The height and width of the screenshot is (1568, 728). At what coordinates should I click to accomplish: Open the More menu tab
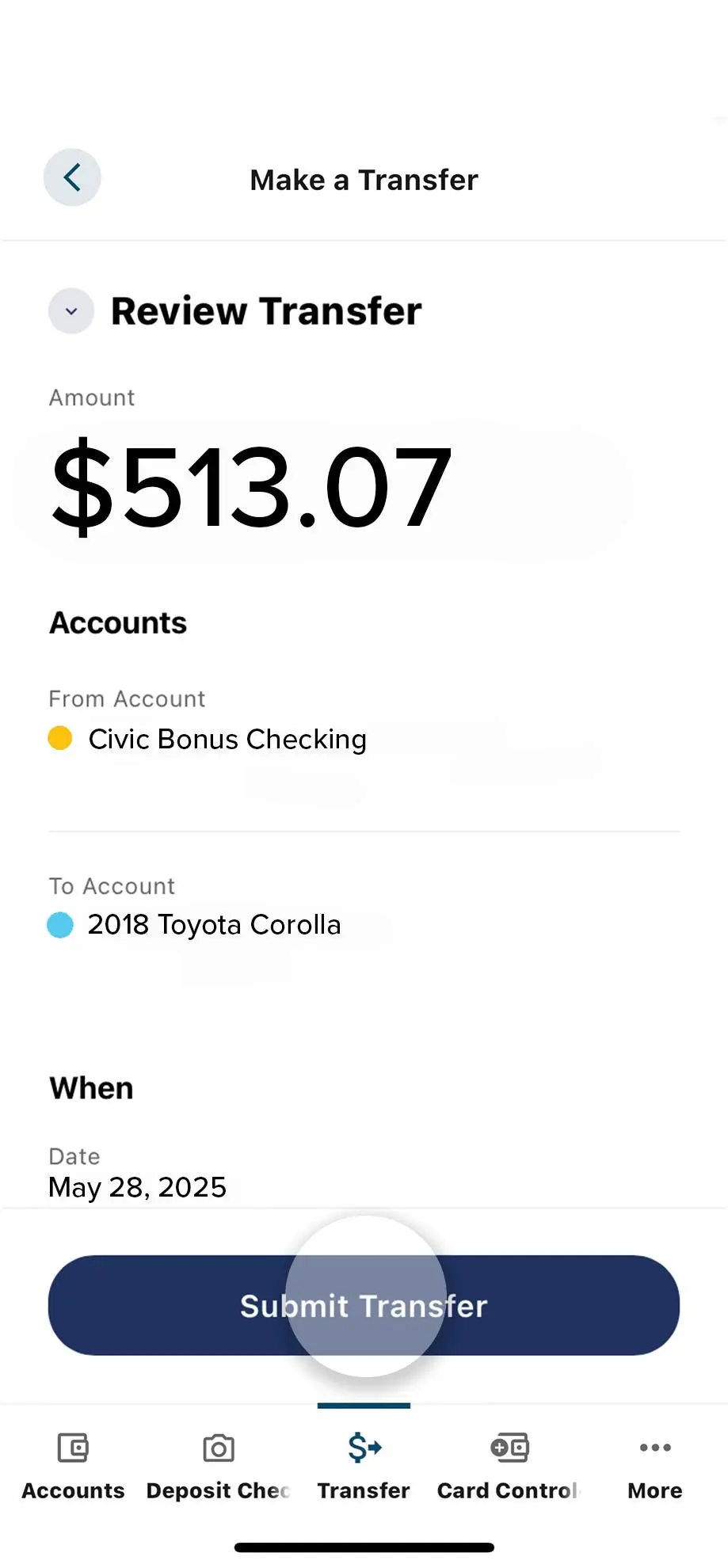654,1465
